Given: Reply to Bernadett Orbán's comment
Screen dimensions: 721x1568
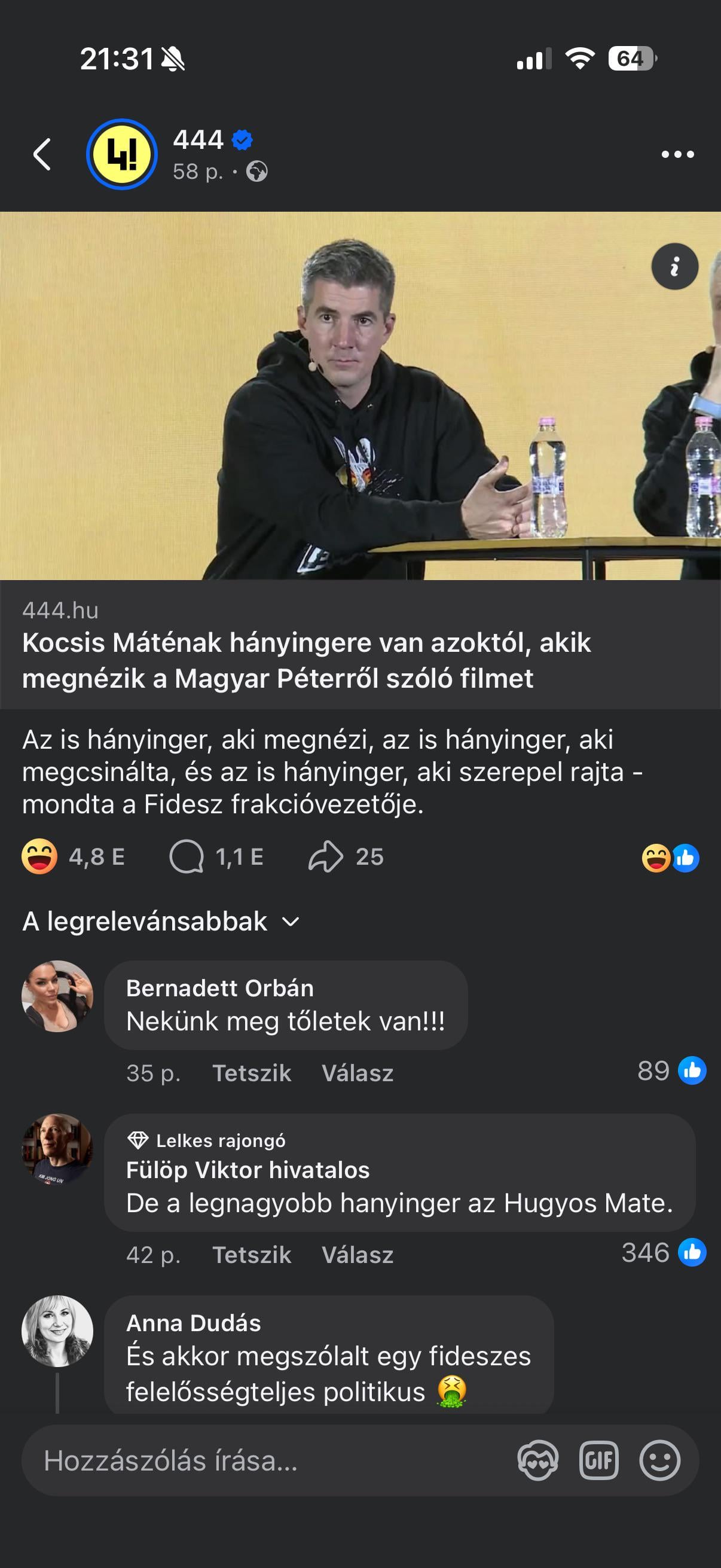Looking at the screenshot, I should point(357,1073).
